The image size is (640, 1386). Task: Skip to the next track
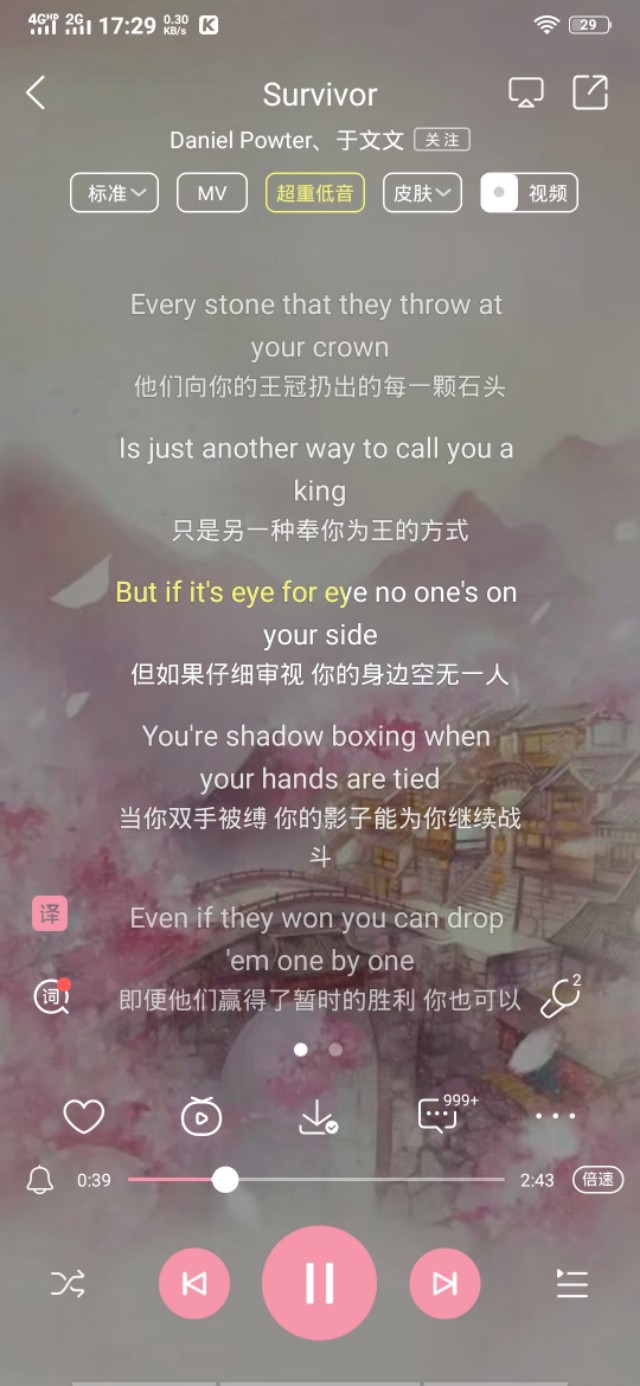click(445, 1283)
